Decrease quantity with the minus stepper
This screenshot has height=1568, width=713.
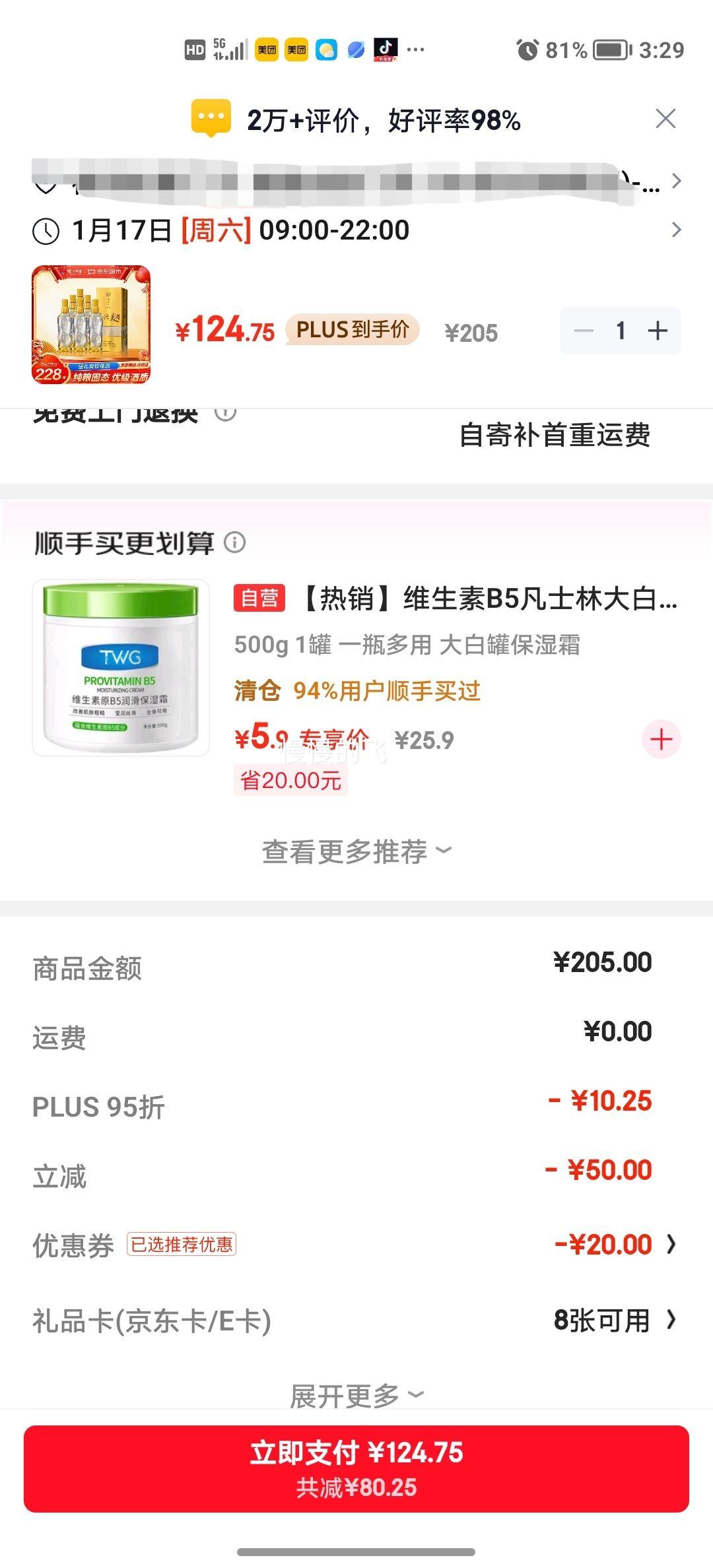pyautogui.click(x=584, y=331)
